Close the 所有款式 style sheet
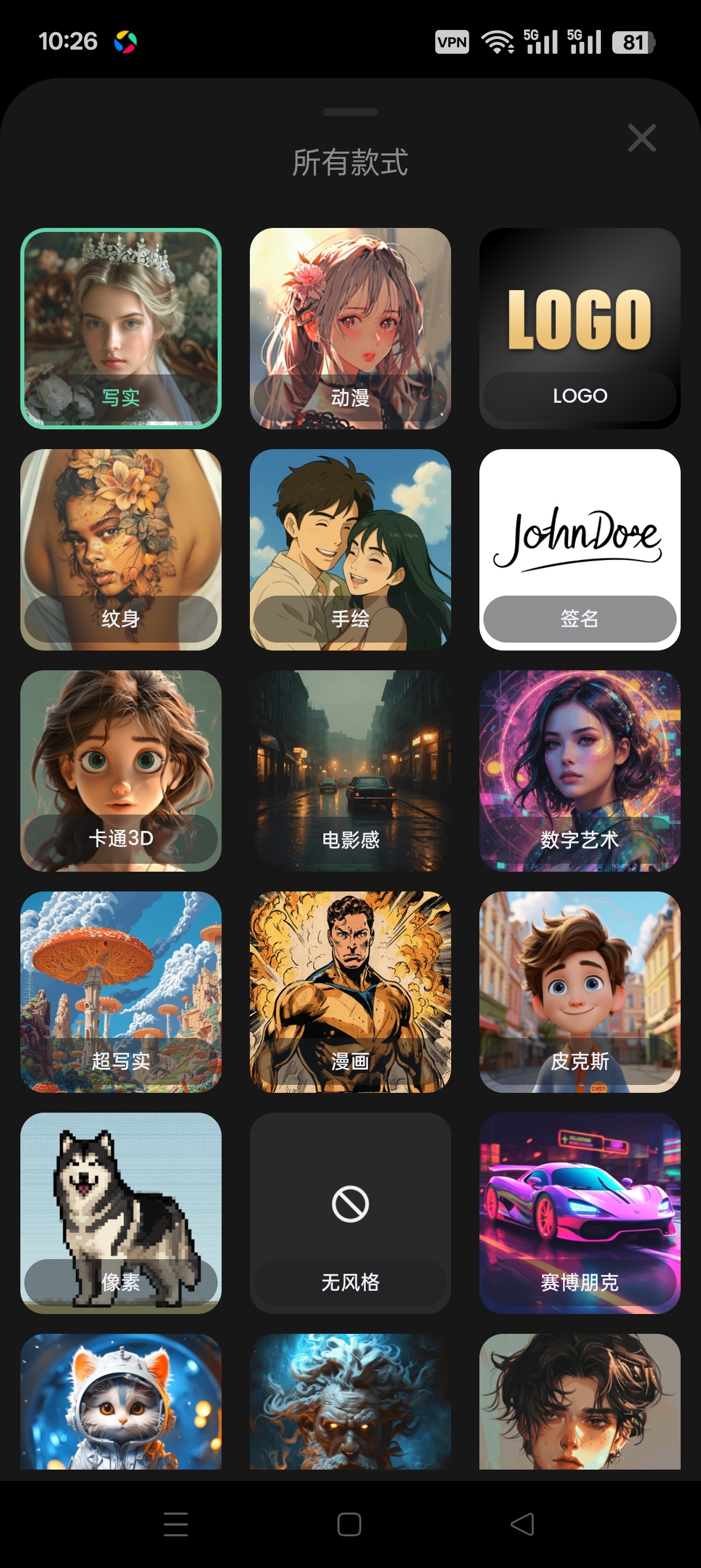Screen dimensions: 701x1568 642,138
